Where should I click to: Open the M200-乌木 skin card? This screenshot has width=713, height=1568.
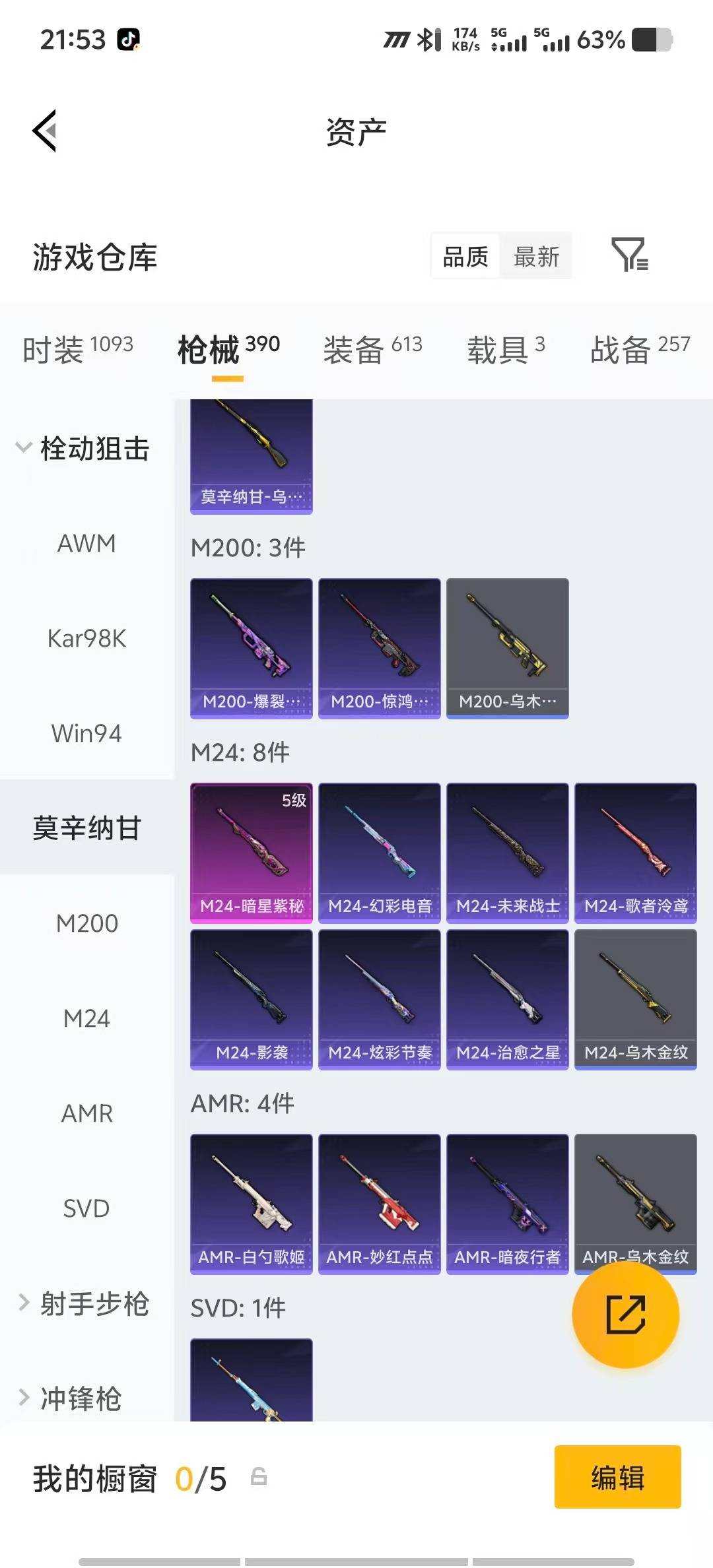507,647
